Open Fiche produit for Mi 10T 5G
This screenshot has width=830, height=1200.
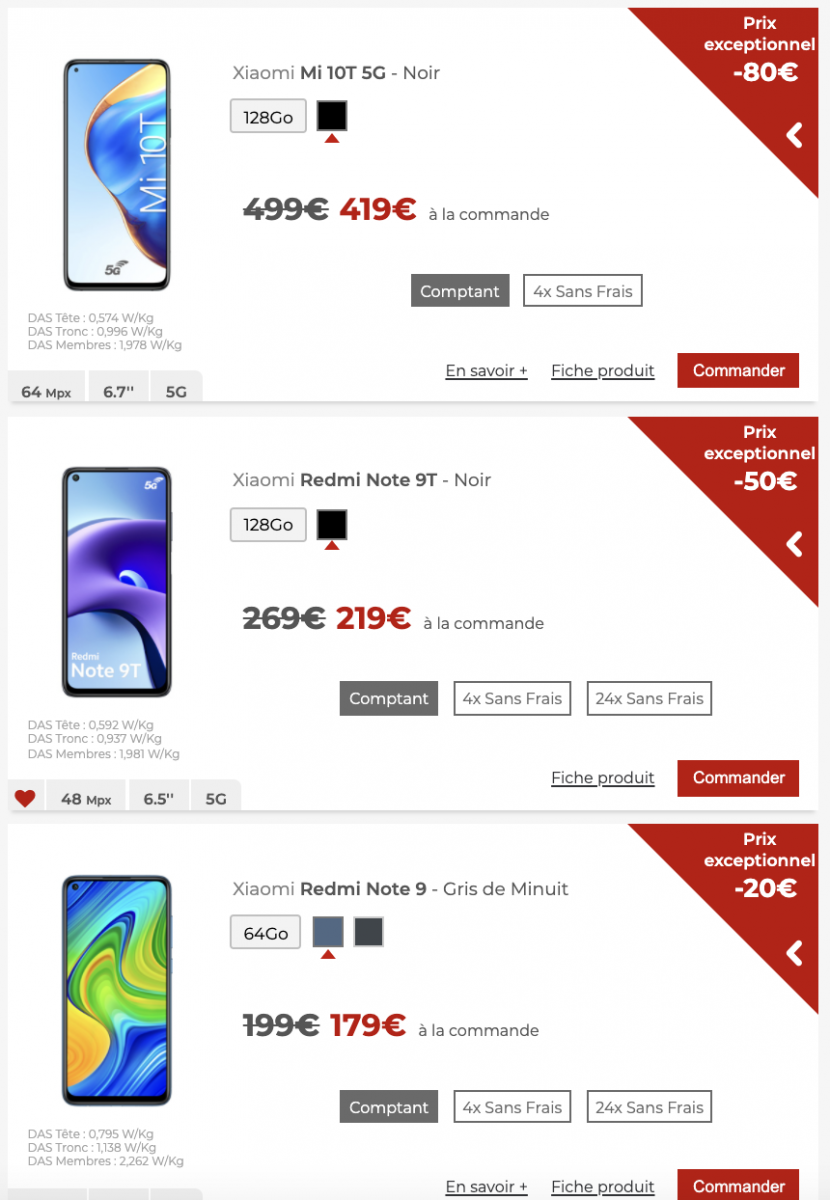click(602, 371)
